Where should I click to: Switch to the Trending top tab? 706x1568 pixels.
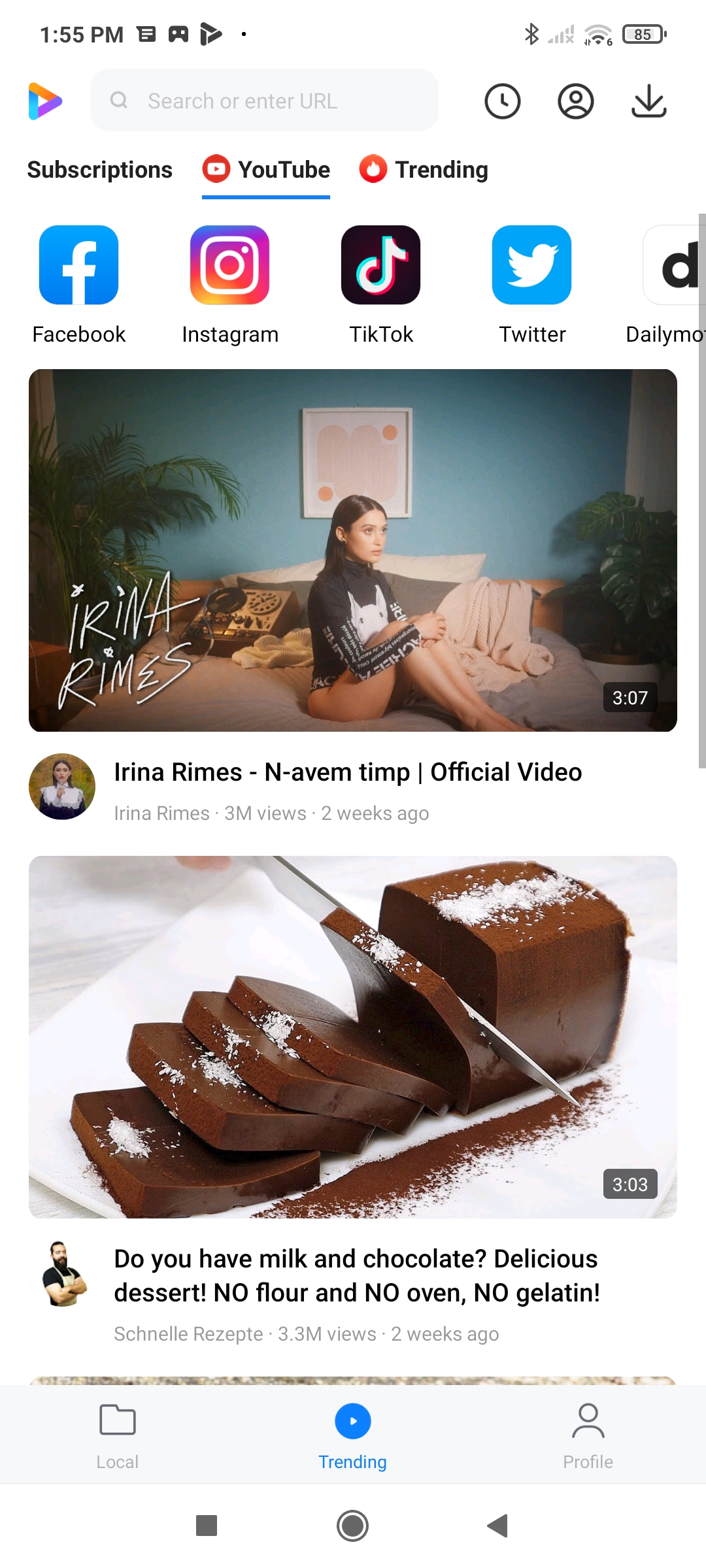[x=424, y=170]
